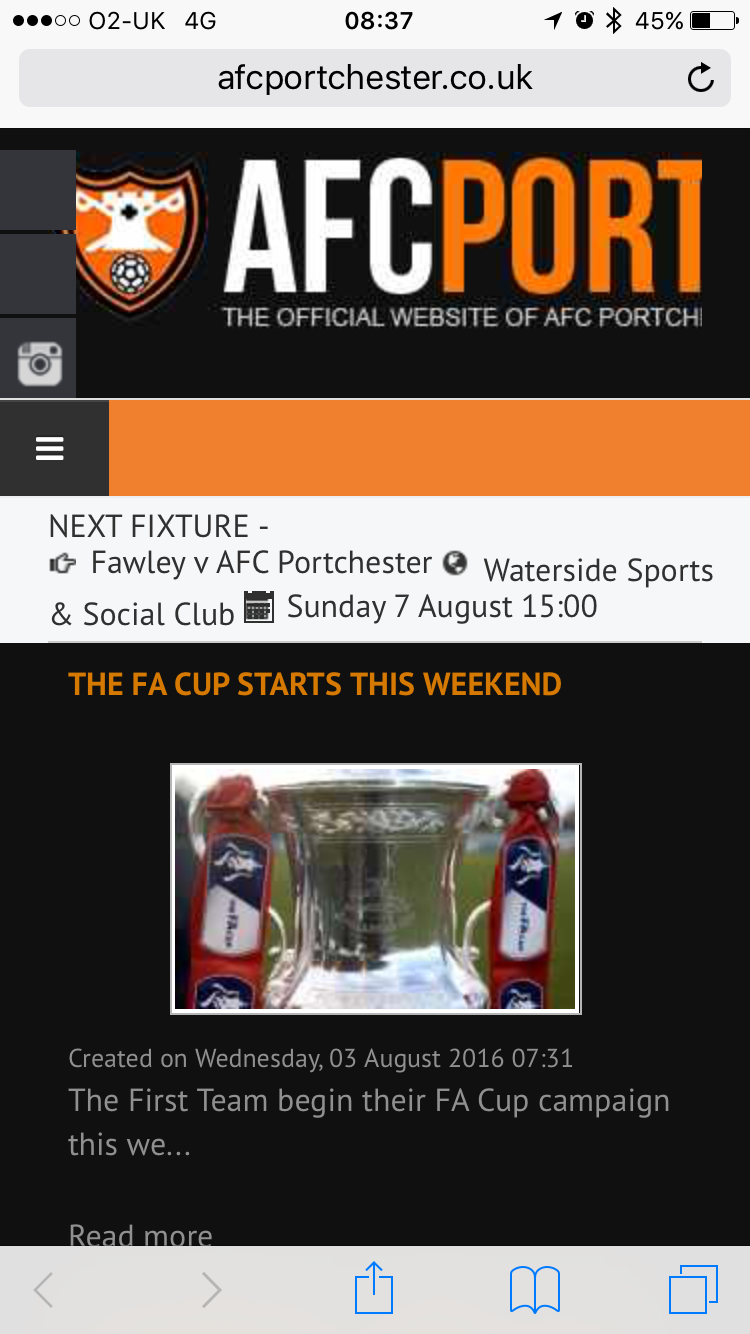Share this page via Safari share icon
The width and height of the screenshot is (750, 1334).
(x=374, y=1289)
